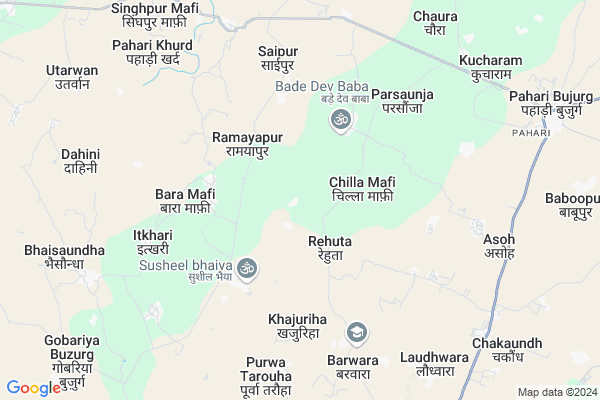
Task: Tap the school marker above Barwara
Action: point(356,332)
